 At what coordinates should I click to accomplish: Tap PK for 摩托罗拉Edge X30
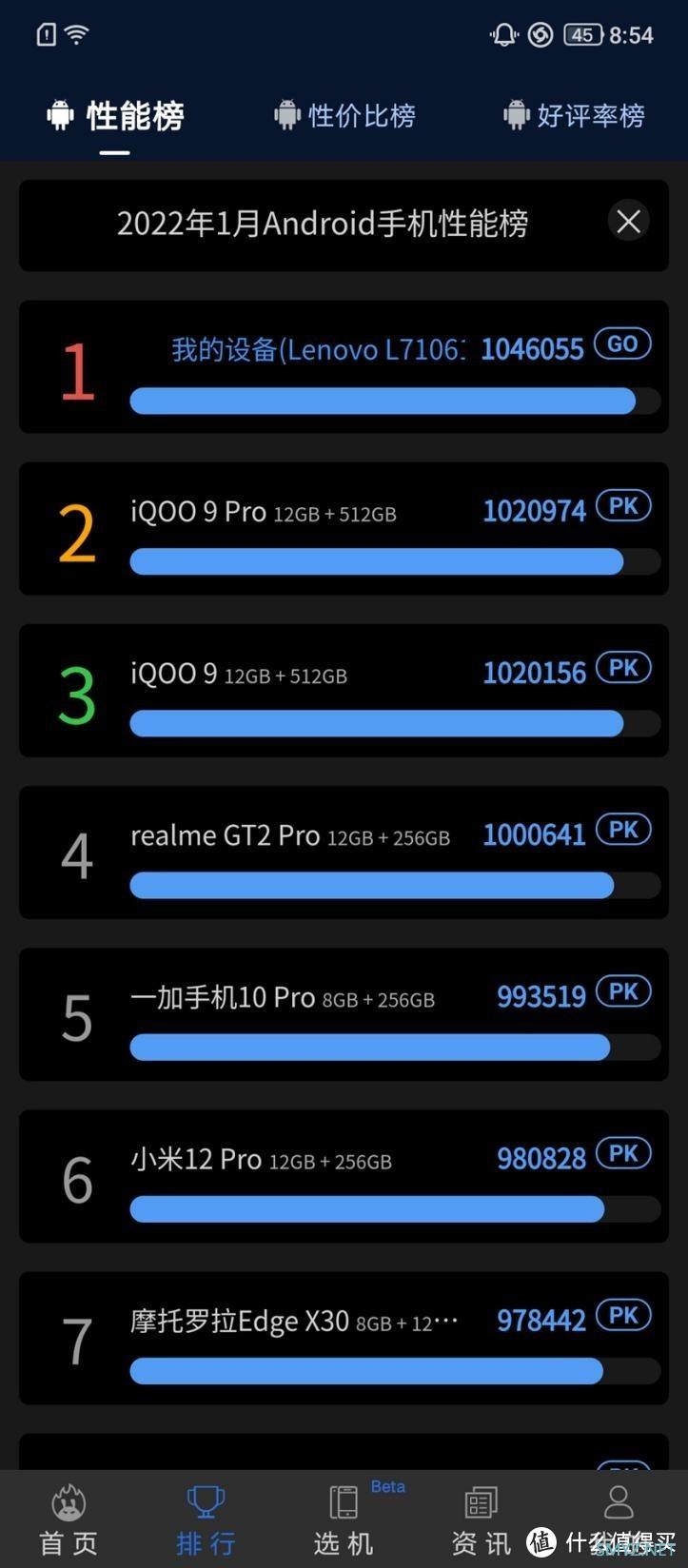(623, 1315)
